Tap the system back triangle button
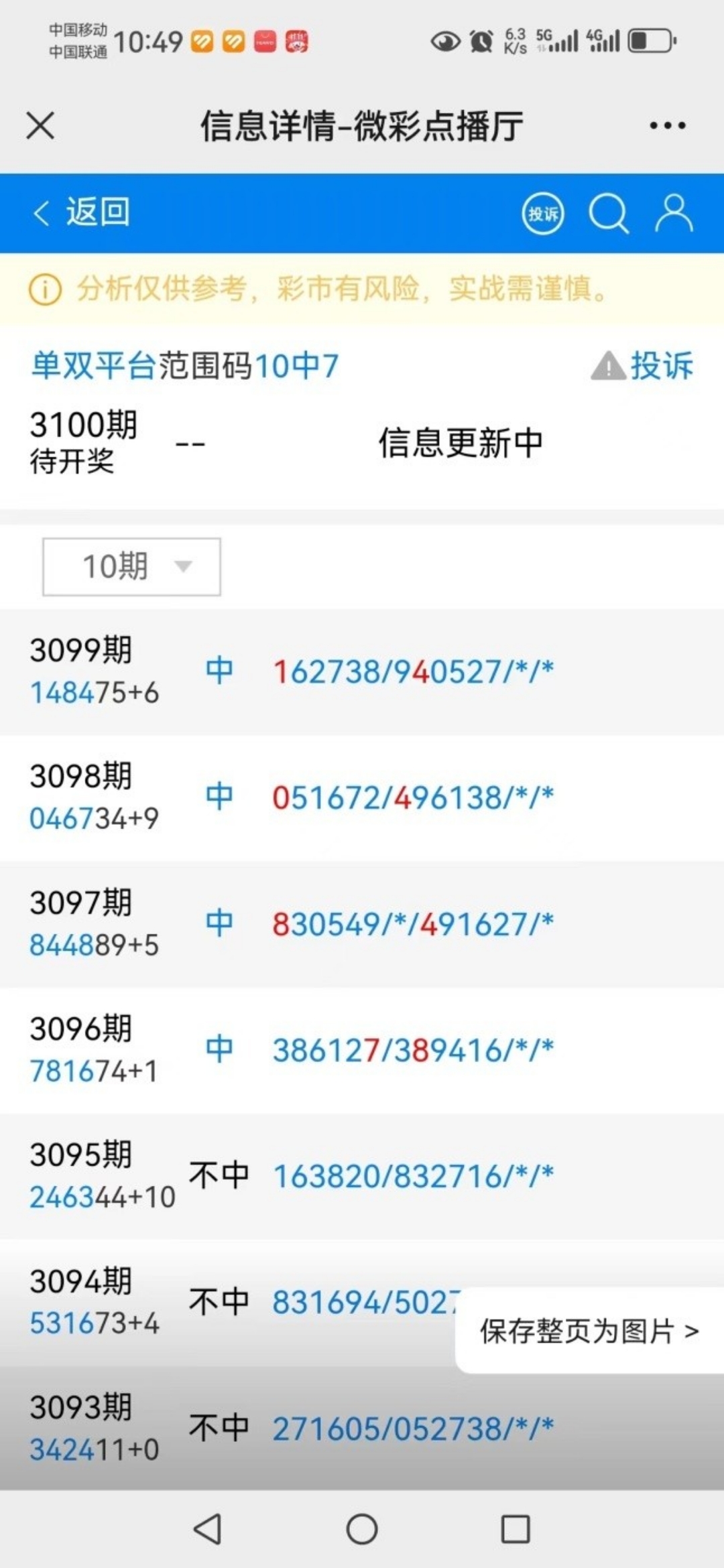The width and height of the screenshot is (724, 1568). [x=208, y=1529]
